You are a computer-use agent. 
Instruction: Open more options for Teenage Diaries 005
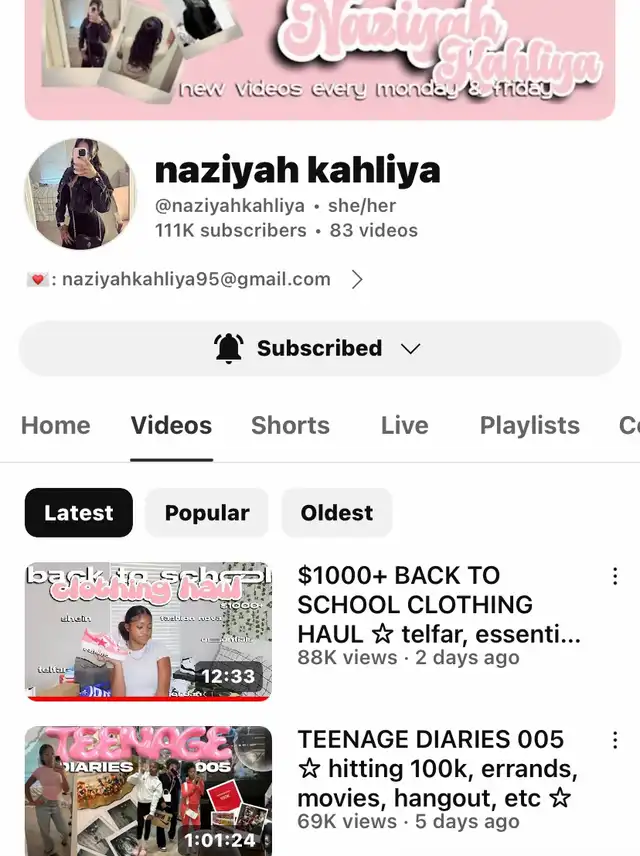point(615,740)
